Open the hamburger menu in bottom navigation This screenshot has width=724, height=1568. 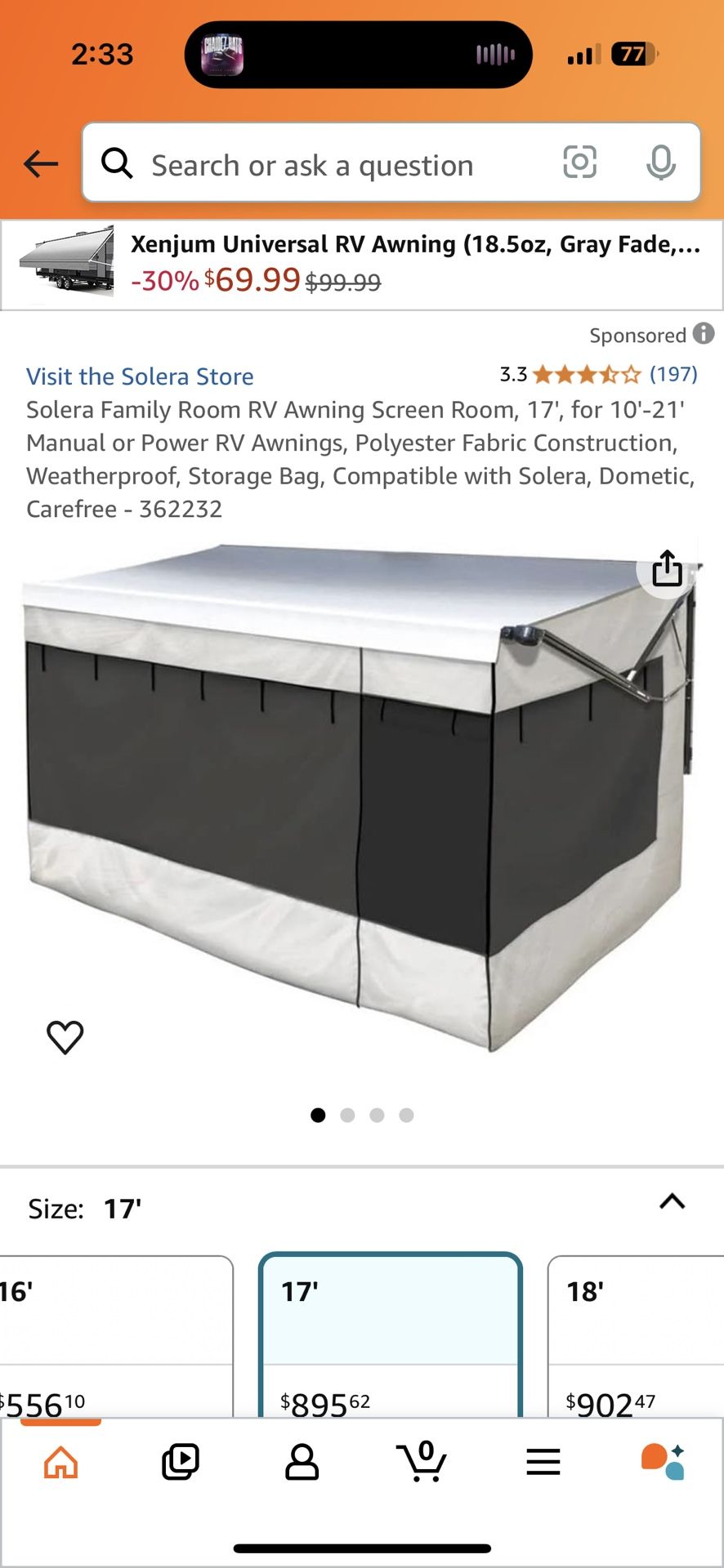click(x=543, y=1463)
